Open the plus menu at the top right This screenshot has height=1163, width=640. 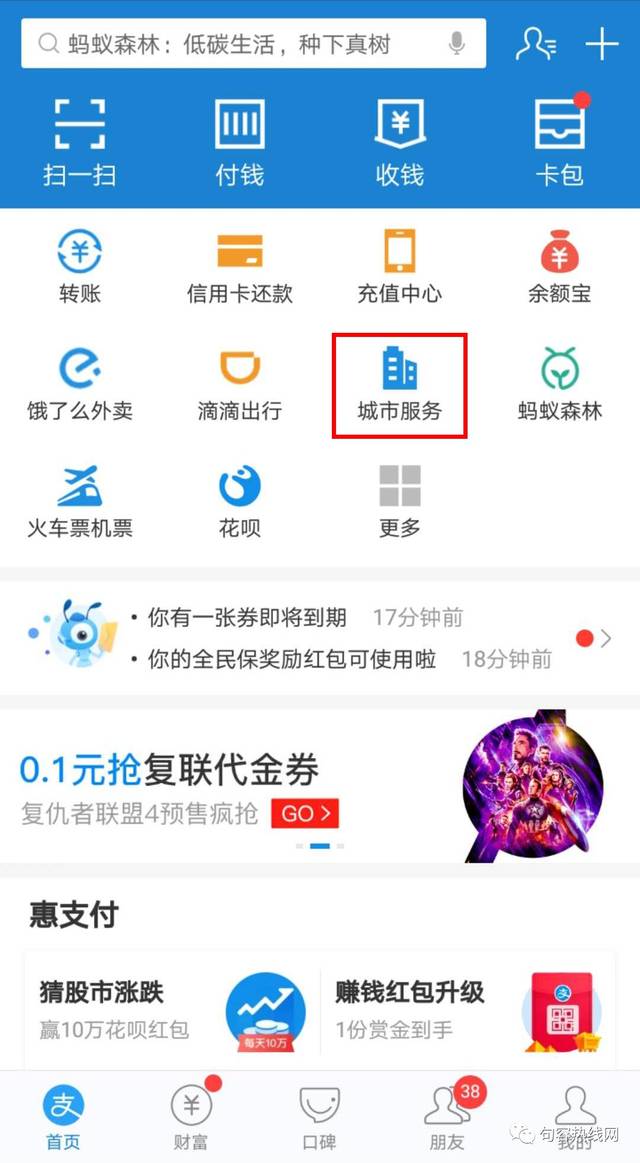coord(601,45)
